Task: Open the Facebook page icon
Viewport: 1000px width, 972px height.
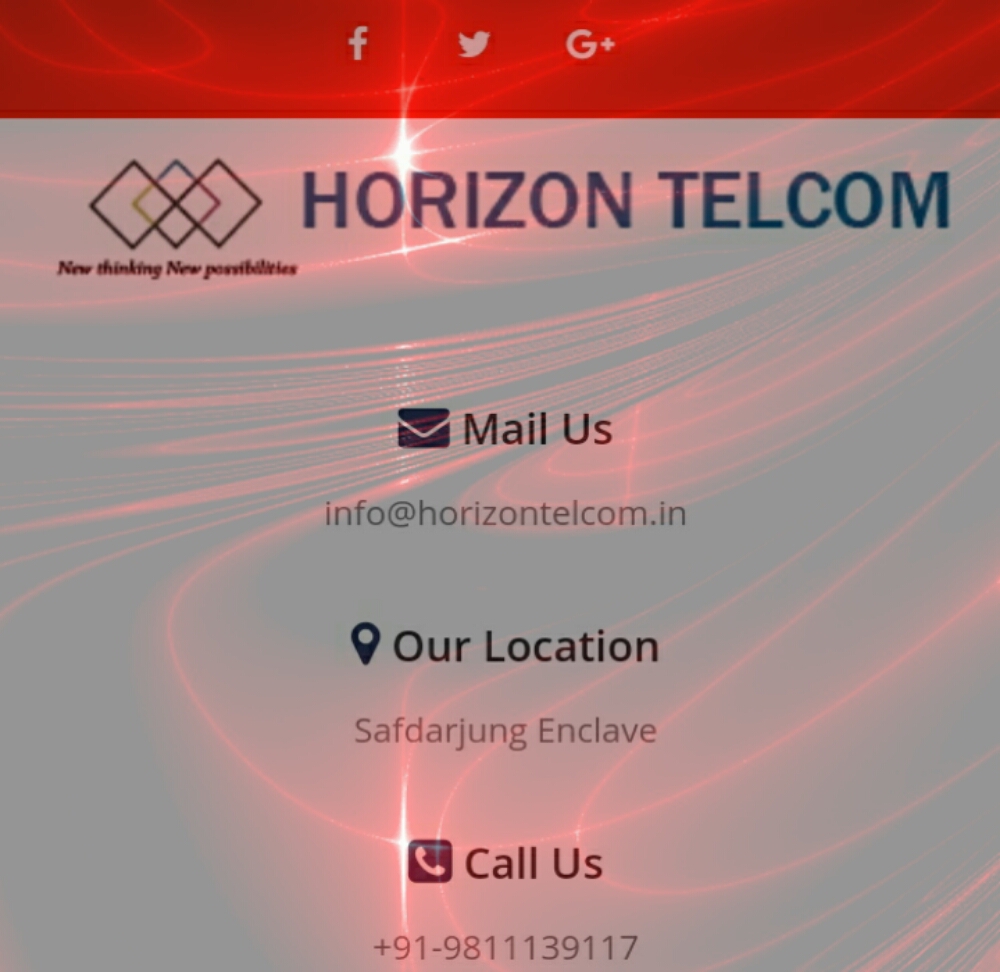Action: 358,44
